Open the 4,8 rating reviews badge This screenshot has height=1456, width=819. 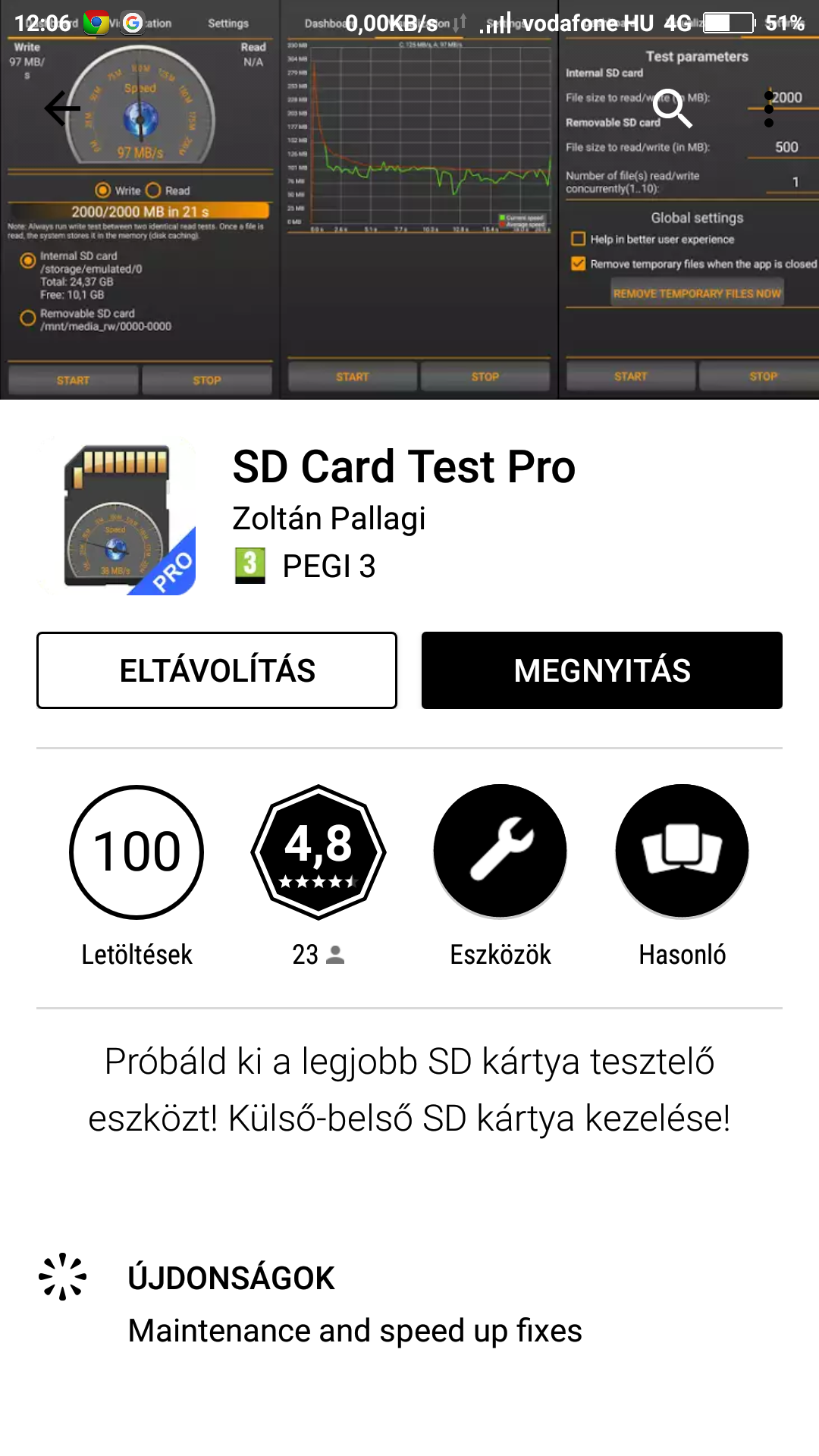click(x=318, y=852)
